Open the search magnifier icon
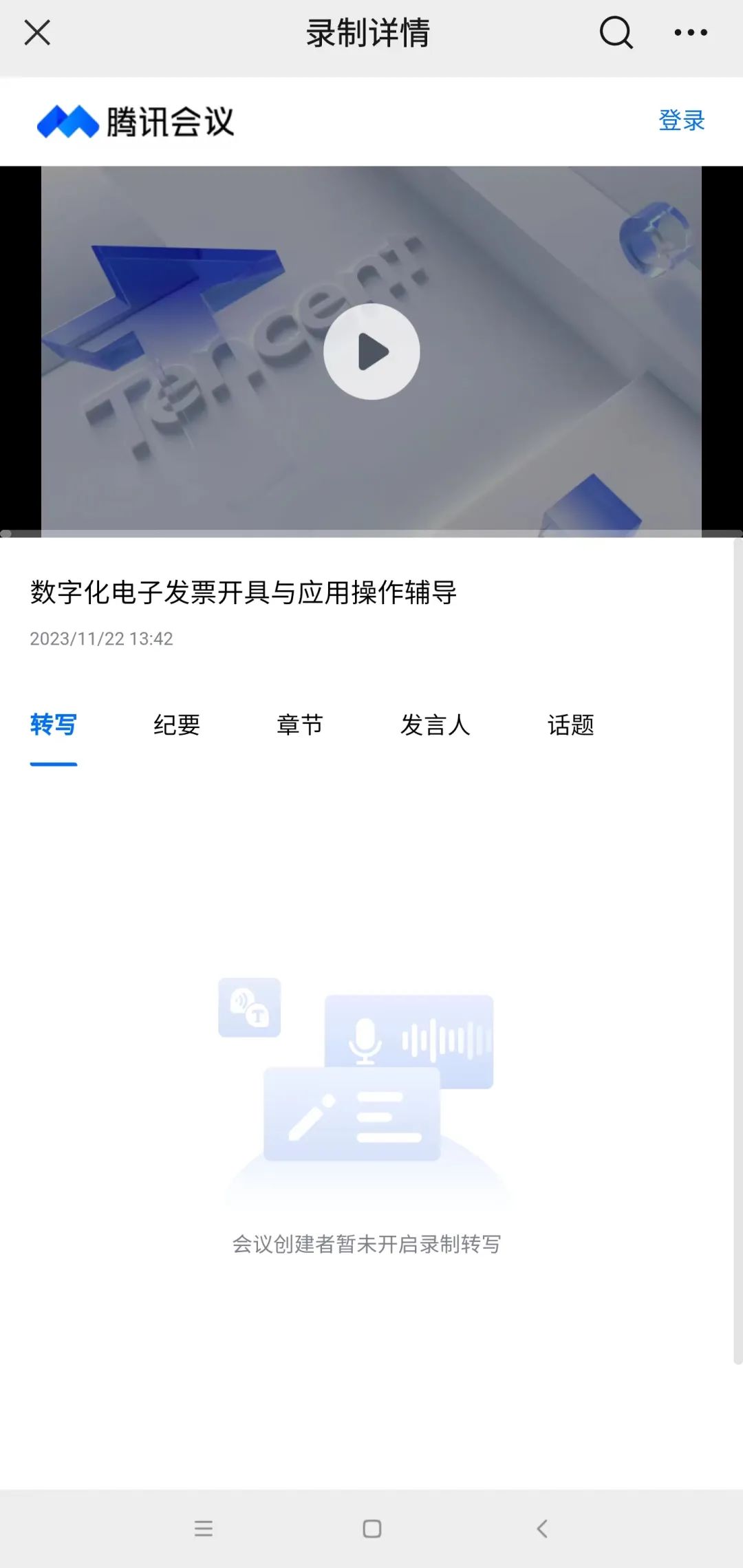The image size is (743, 1568). coord(616,32)
